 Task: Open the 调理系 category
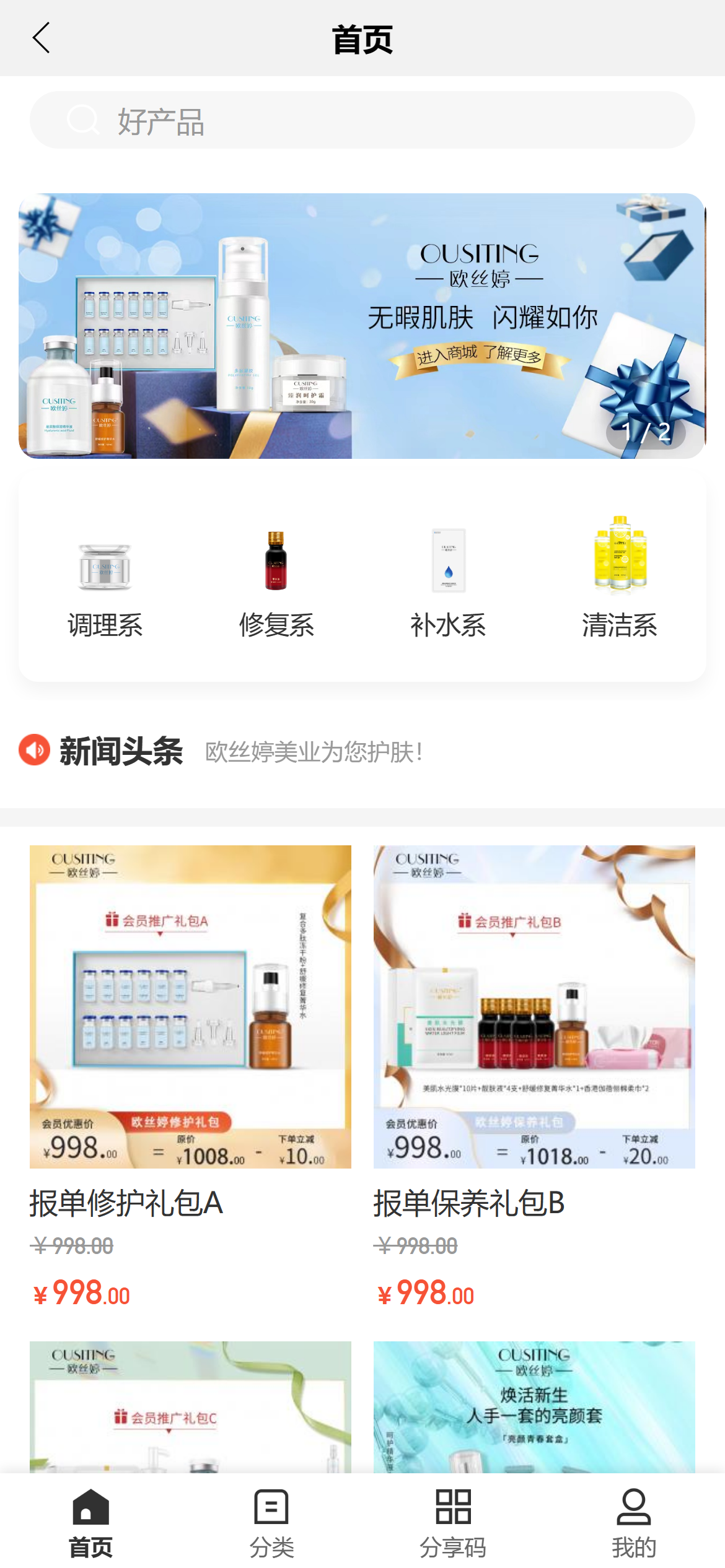click(x=105, y=582)
